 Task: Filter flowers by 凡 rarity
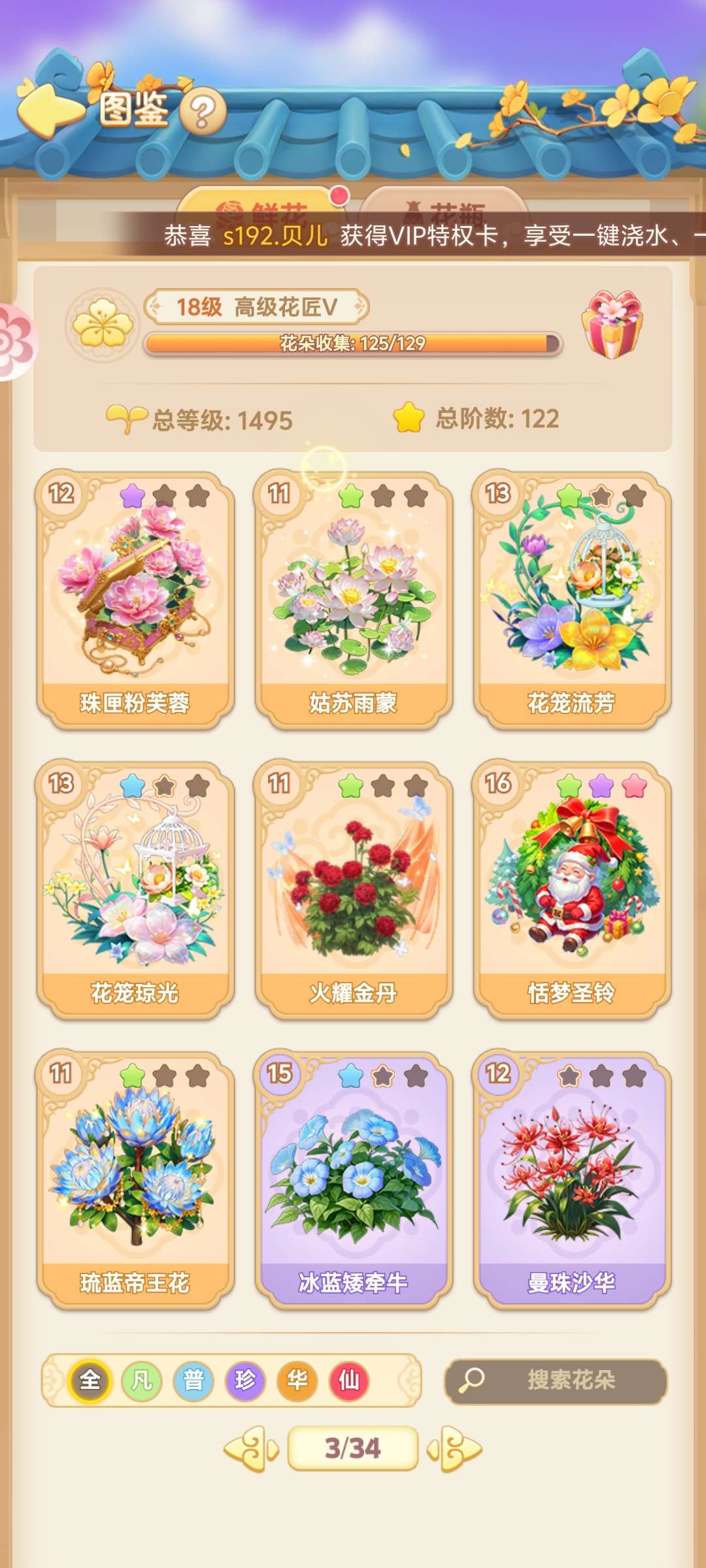click(x=142, y=1380)
